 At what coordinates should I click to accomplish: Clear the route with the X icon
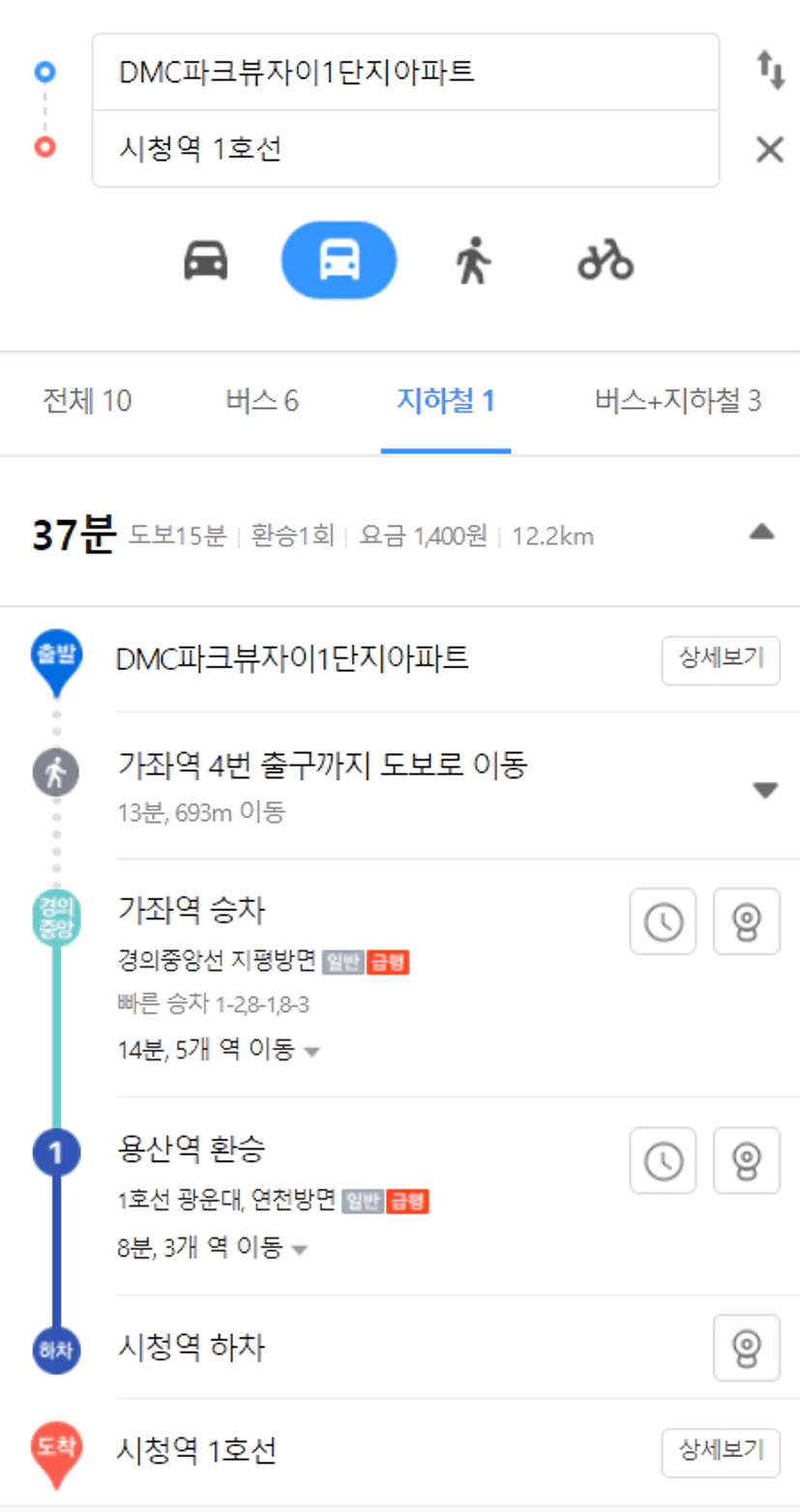770,150
